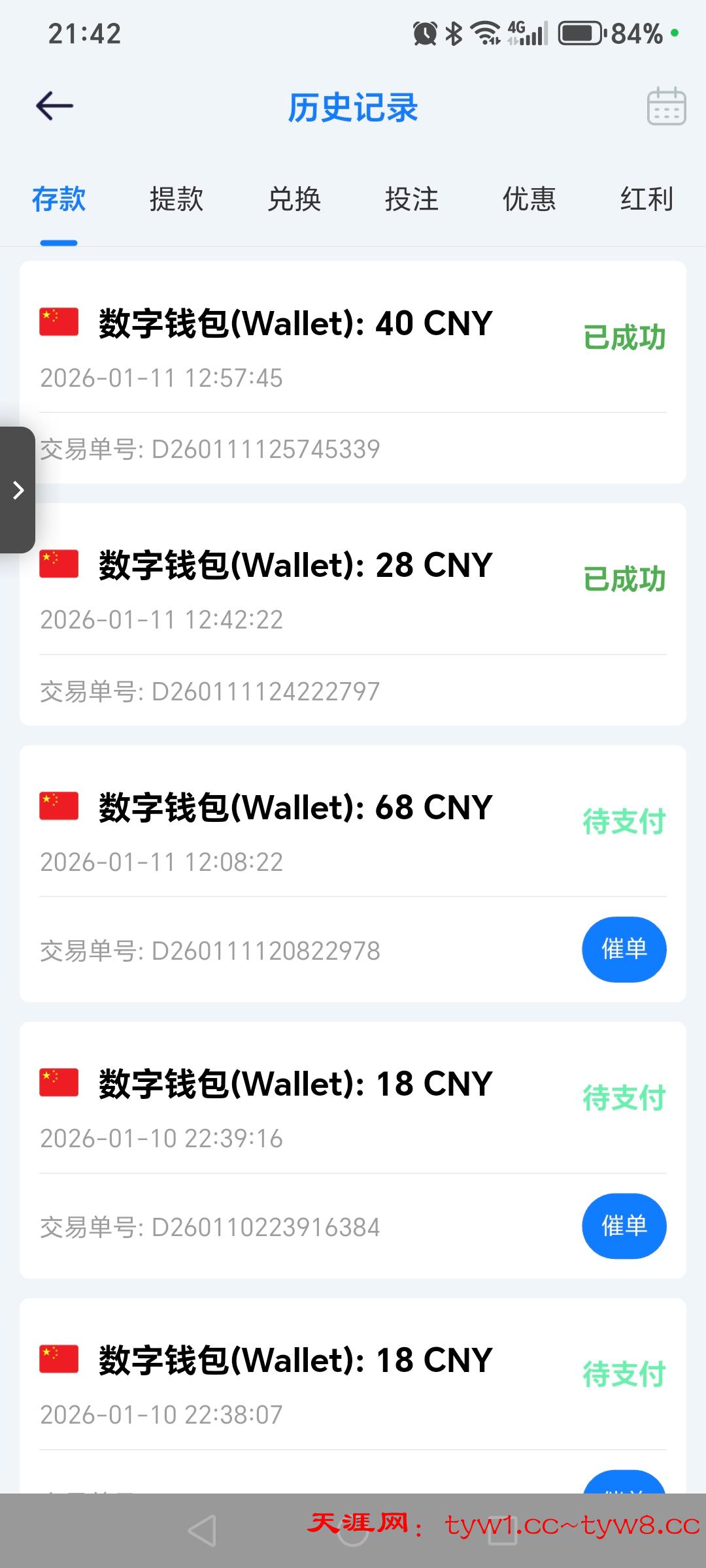The height and width of the screenshot is (1568, 706).
Task: Select the 存款 tab
Action: click(x=59, y=199)
